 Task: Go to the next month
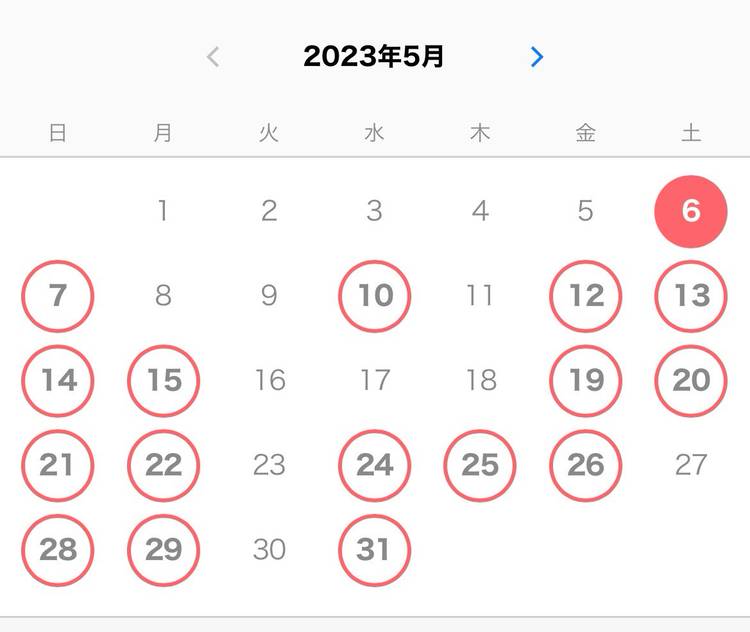coord(537,57)
